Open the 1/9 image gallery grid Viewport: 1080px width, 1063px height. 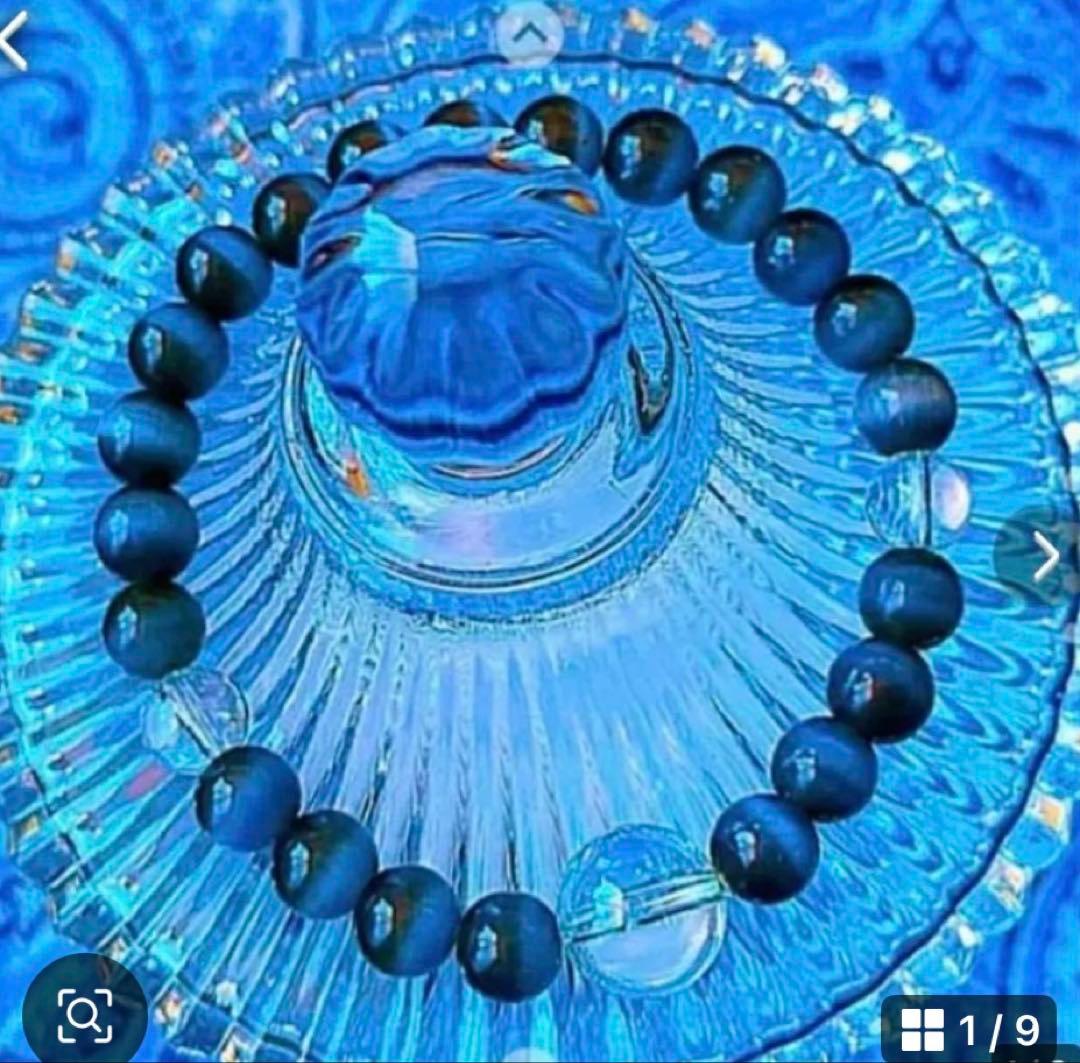click(x=968, y=1029)
